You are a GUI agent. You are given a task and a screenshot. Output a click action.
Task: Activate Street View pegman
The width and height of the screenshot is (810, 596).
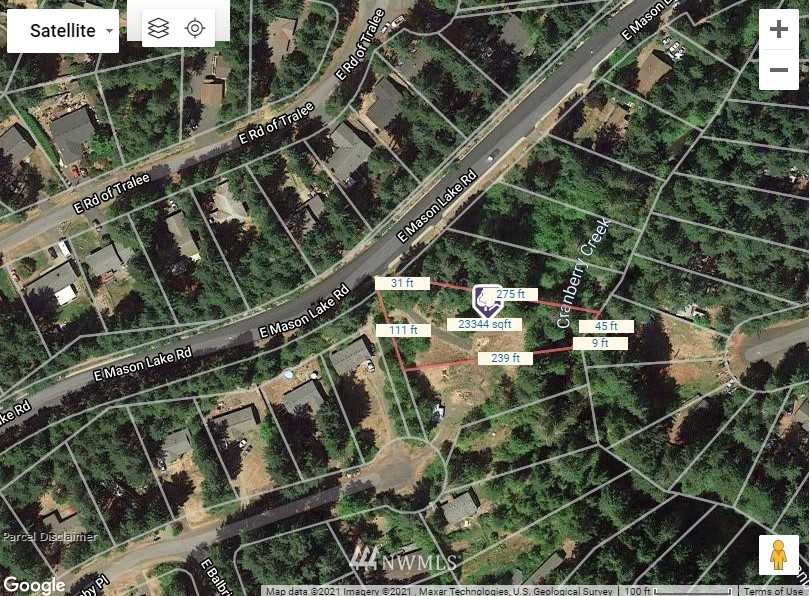click(x=777, y=555)
